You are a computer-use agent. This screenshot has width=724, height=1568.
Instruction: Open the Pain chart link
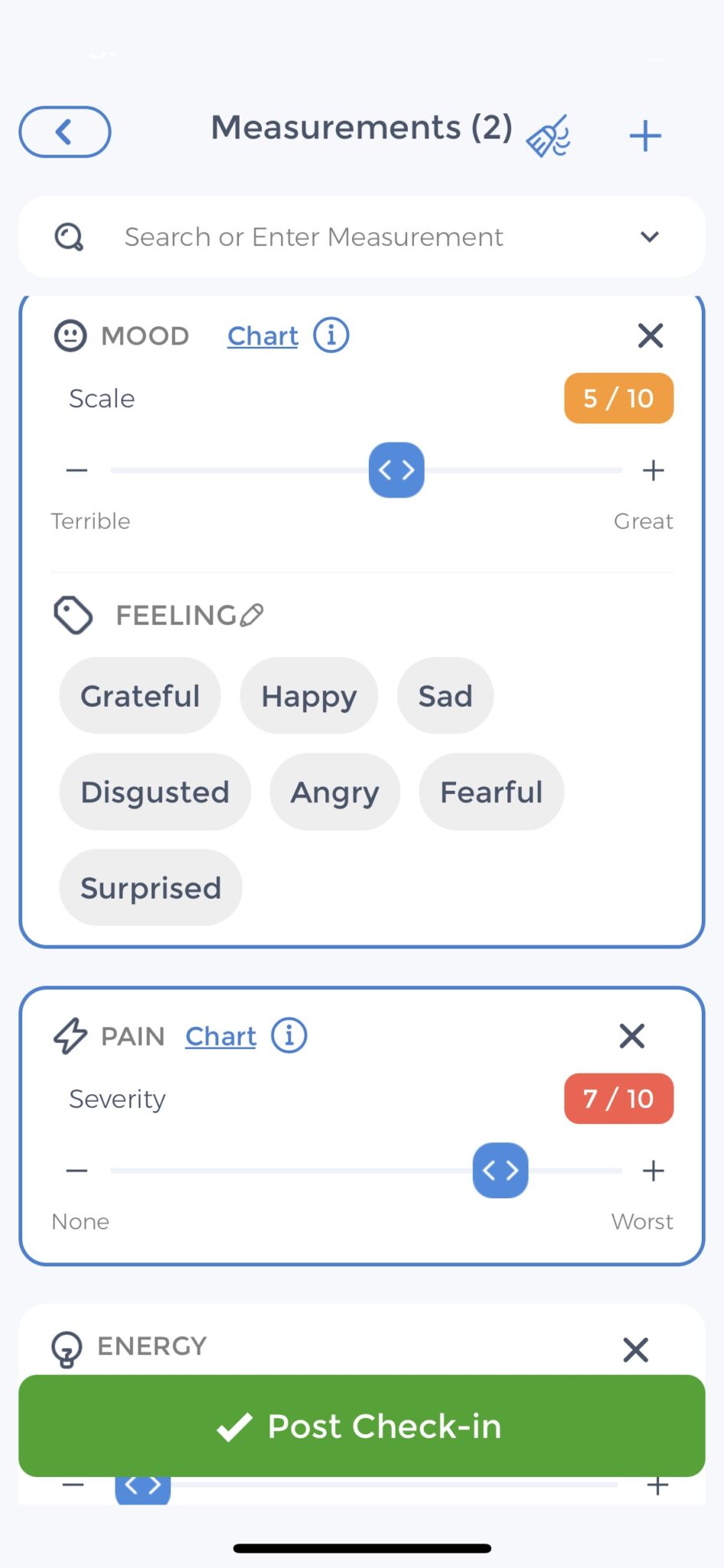coord(220,1037)
